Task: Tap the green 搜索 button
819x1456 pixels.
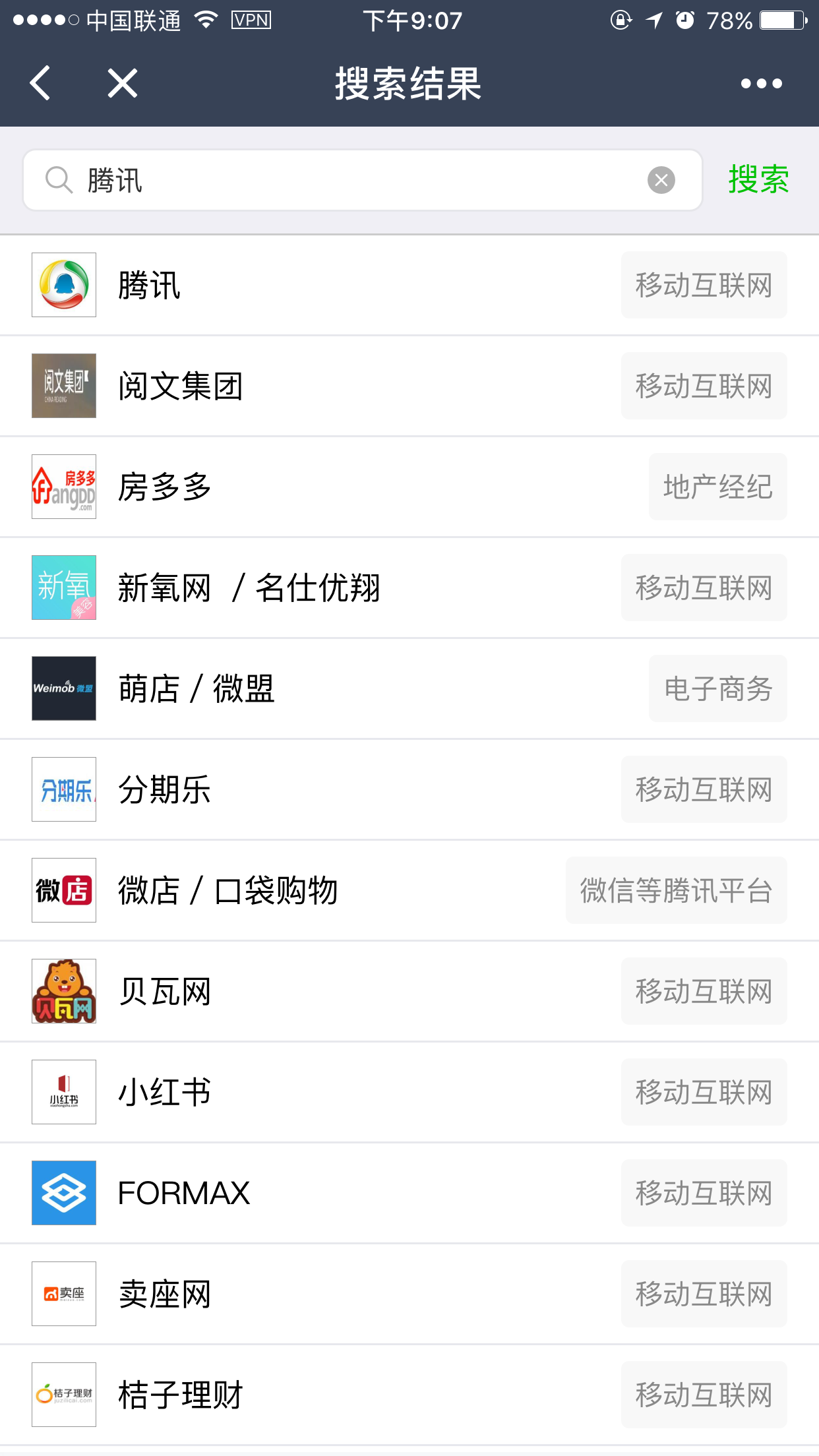Action: 758,179
